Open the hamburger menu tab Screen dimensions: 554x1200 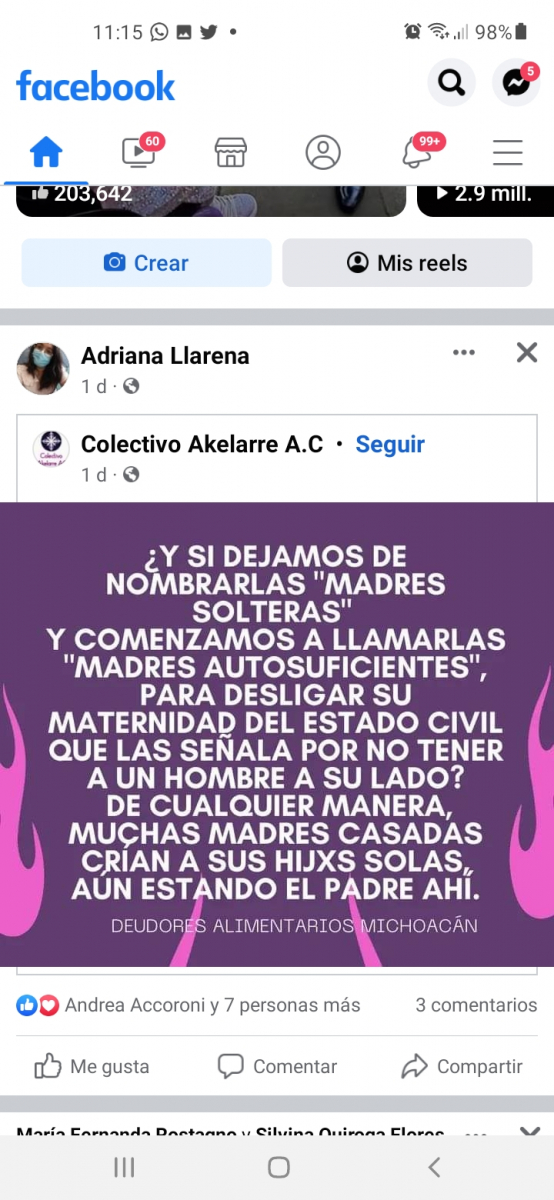click(x=508, y=152)
